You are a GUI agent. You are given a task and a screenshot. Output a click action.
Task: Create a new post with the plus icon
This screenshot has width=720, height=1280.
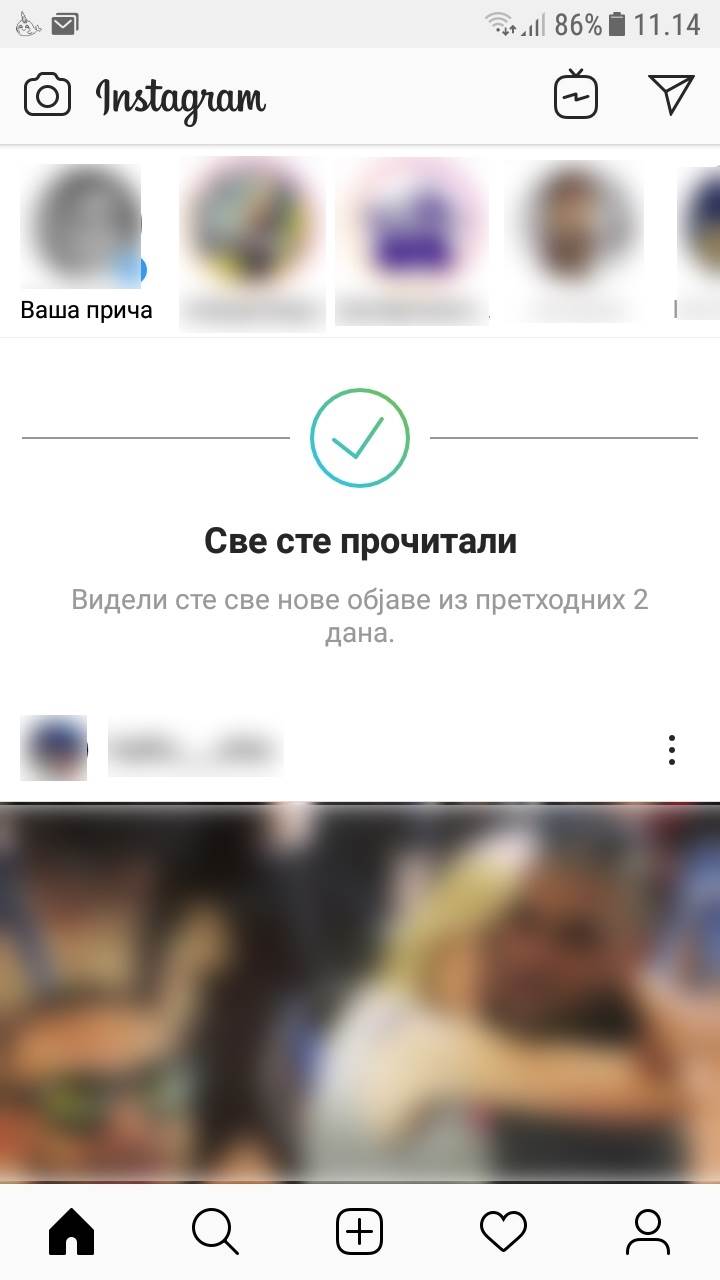[360, 1231]
